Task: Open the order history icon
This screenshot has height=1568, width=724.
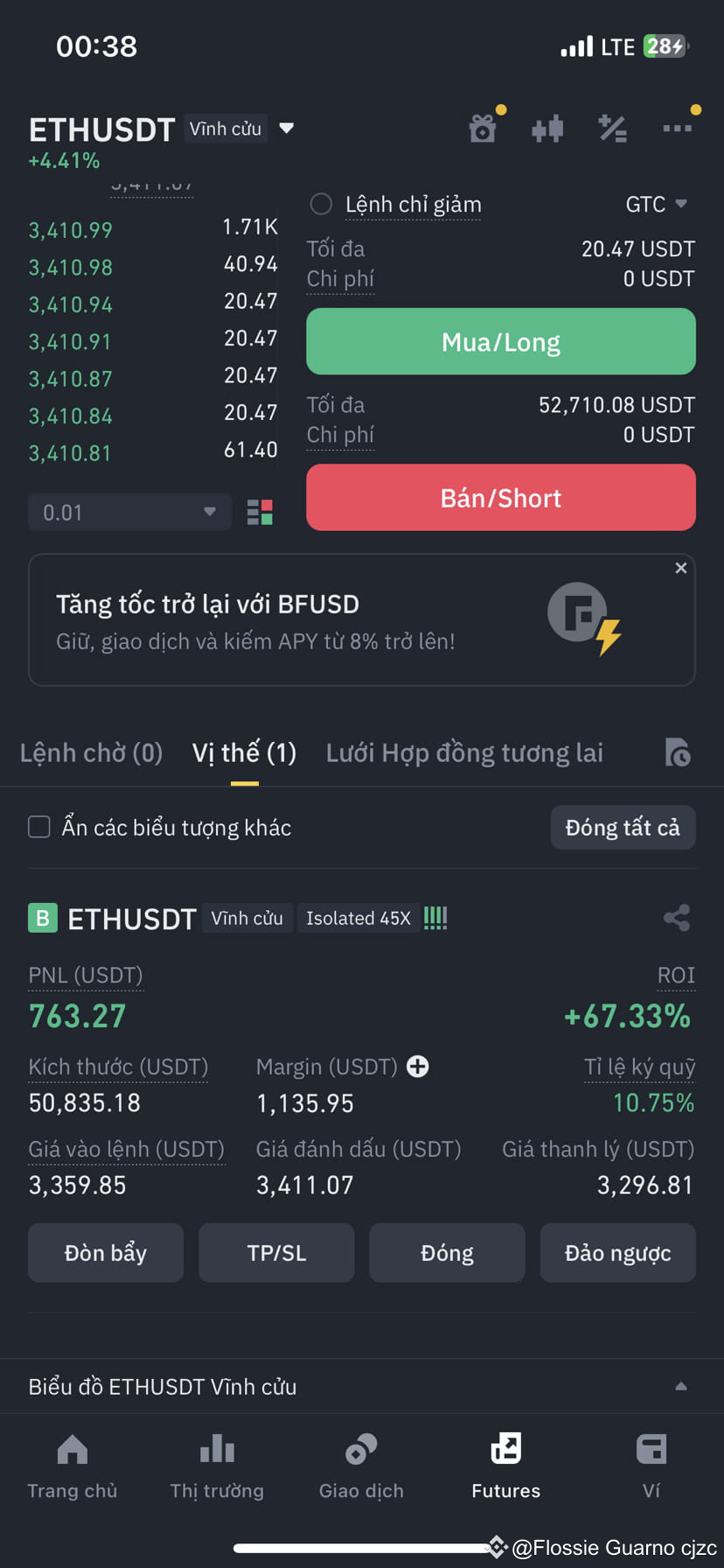Action: tap(677, 752)
